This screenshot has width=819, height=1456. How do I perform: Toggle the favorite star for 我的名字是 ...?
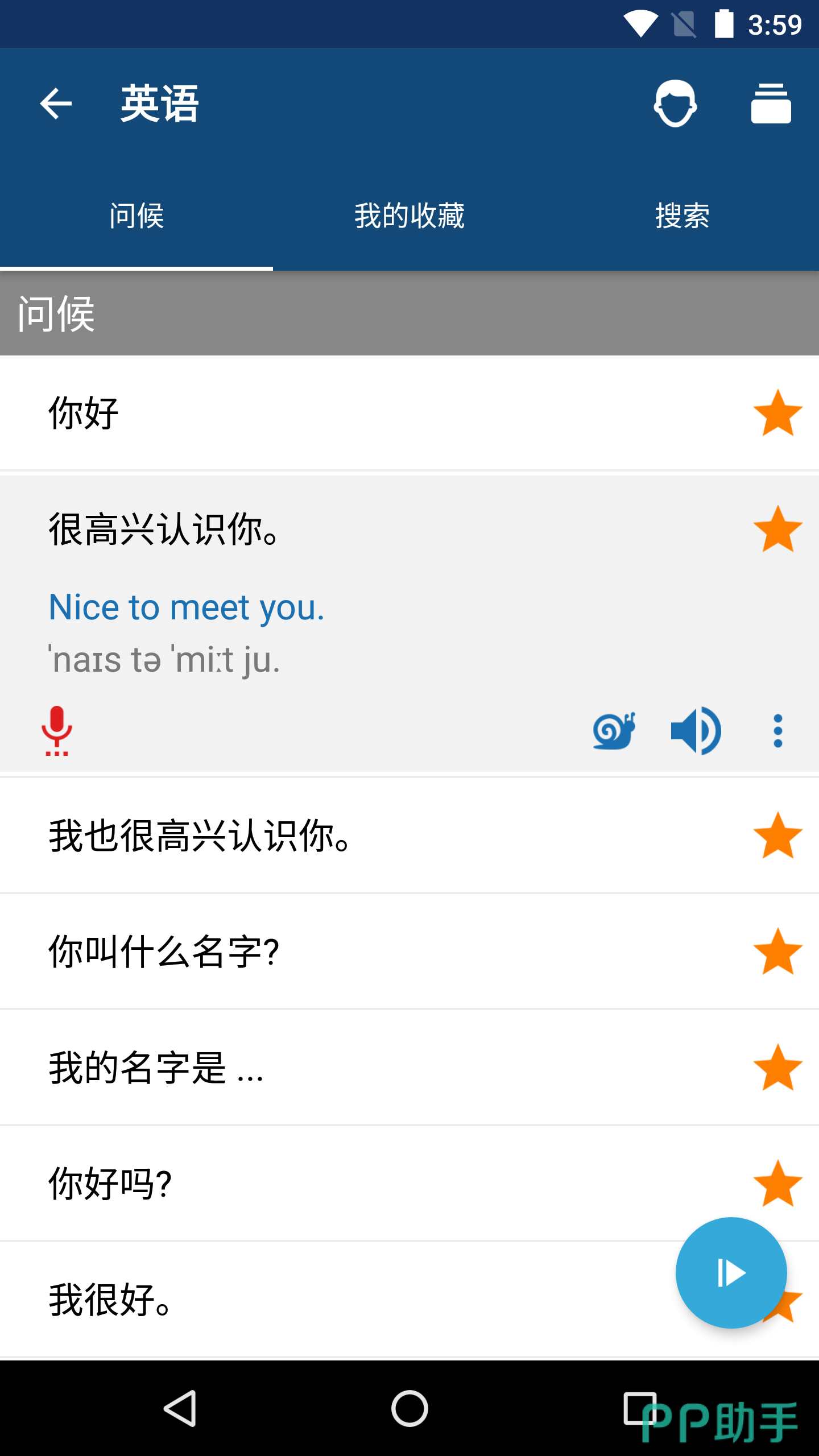(777, 1067)
